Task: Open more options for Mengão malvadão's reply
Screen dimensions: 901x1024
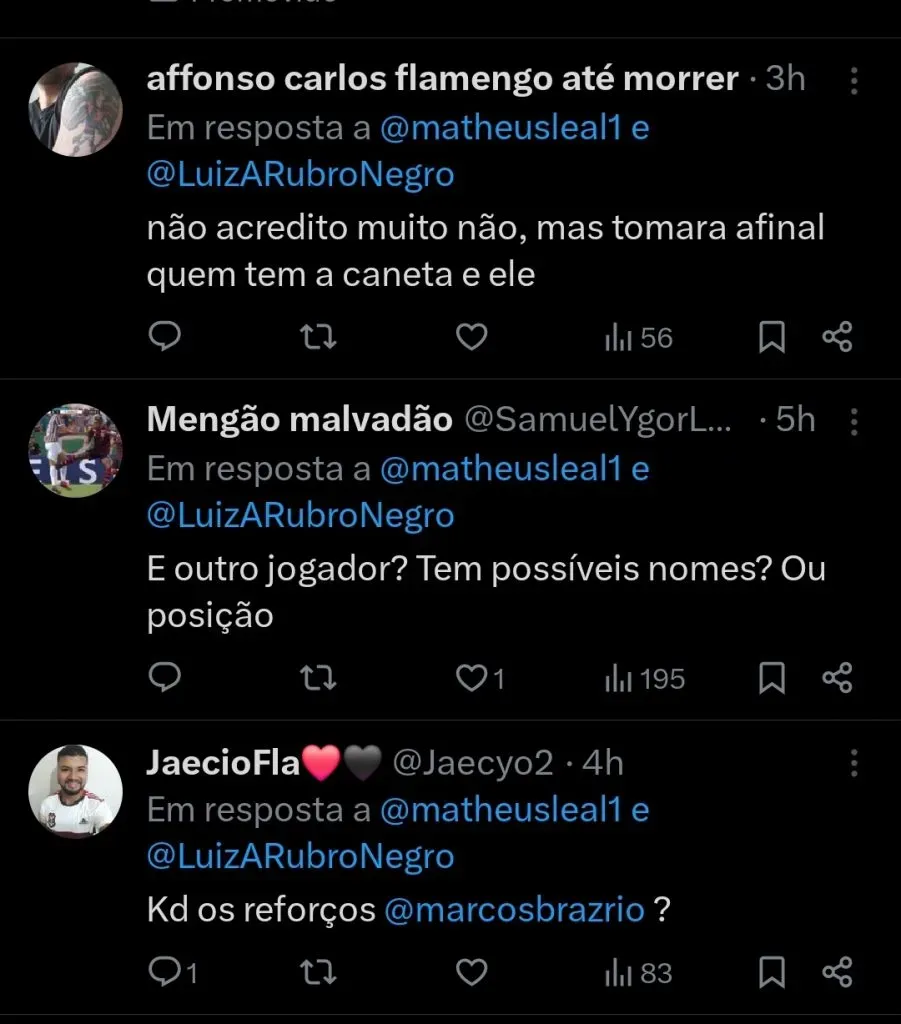Action: point(855,421)
